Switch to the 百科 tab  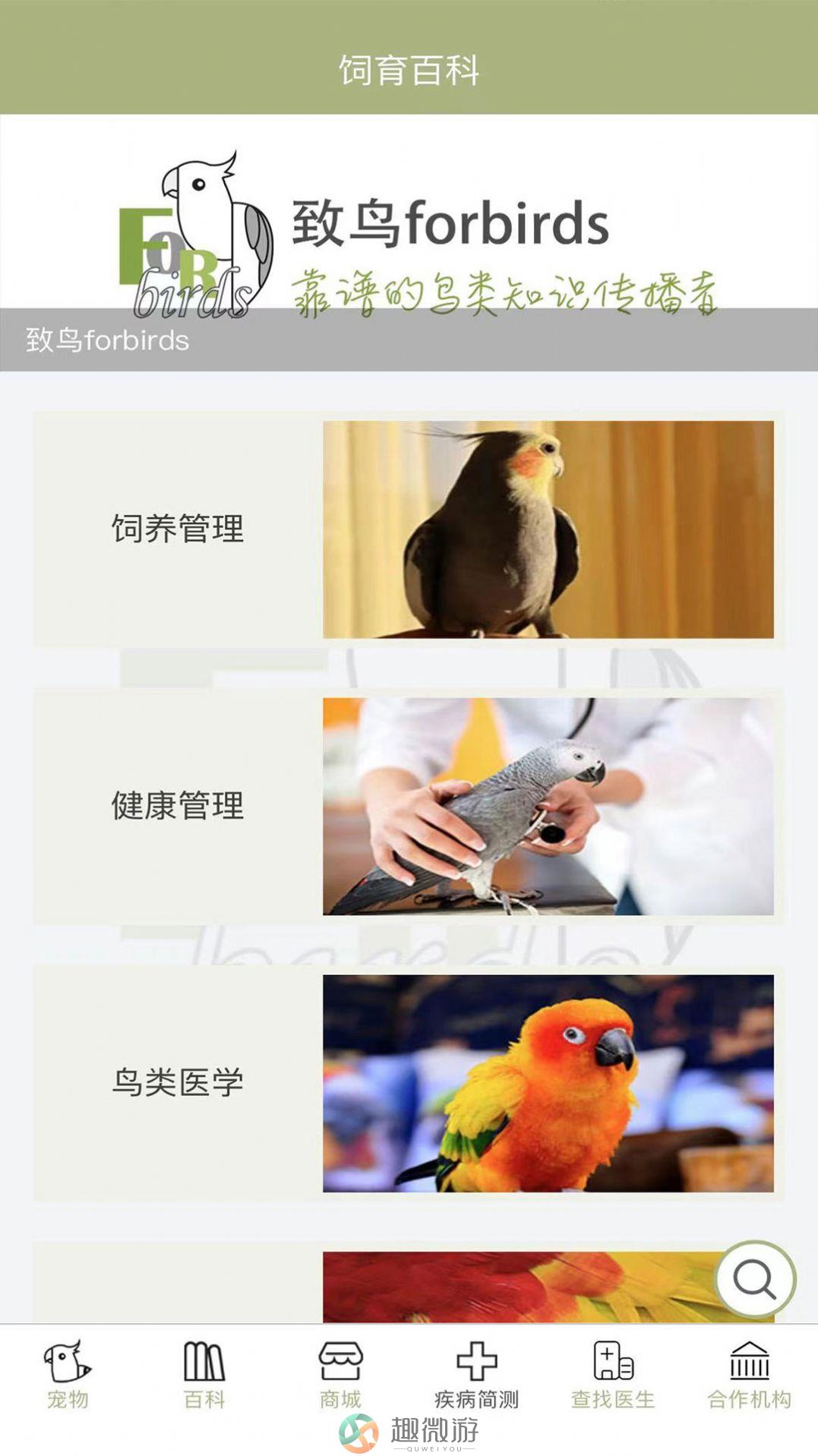(204, 1375)
